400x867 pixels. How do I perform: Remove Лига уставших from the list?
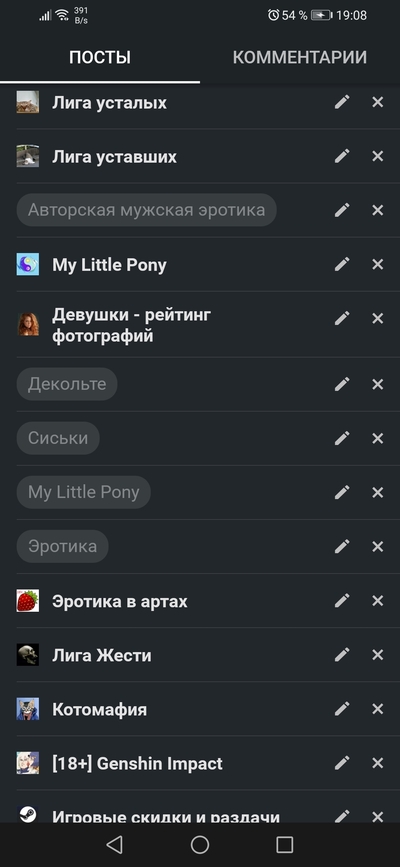coord(377,156)
